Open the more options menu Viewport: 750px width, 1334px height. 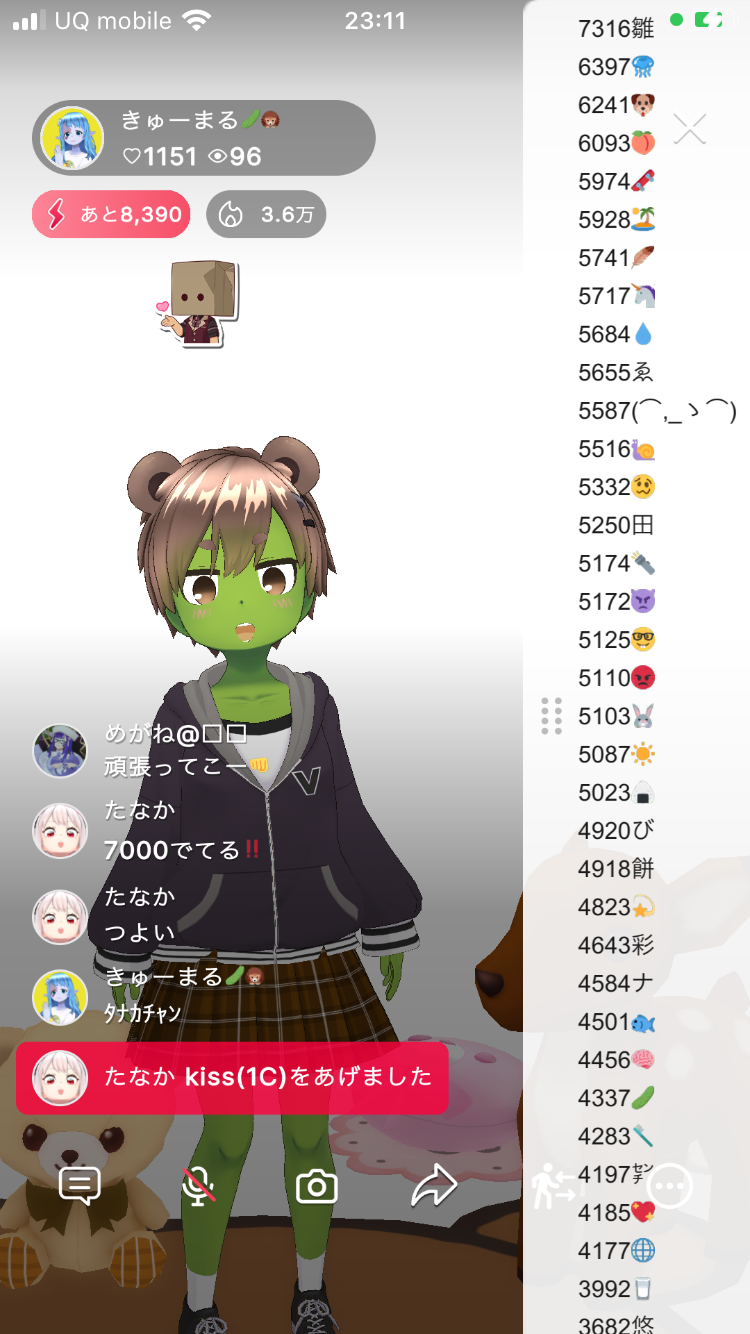(670, 1186)
